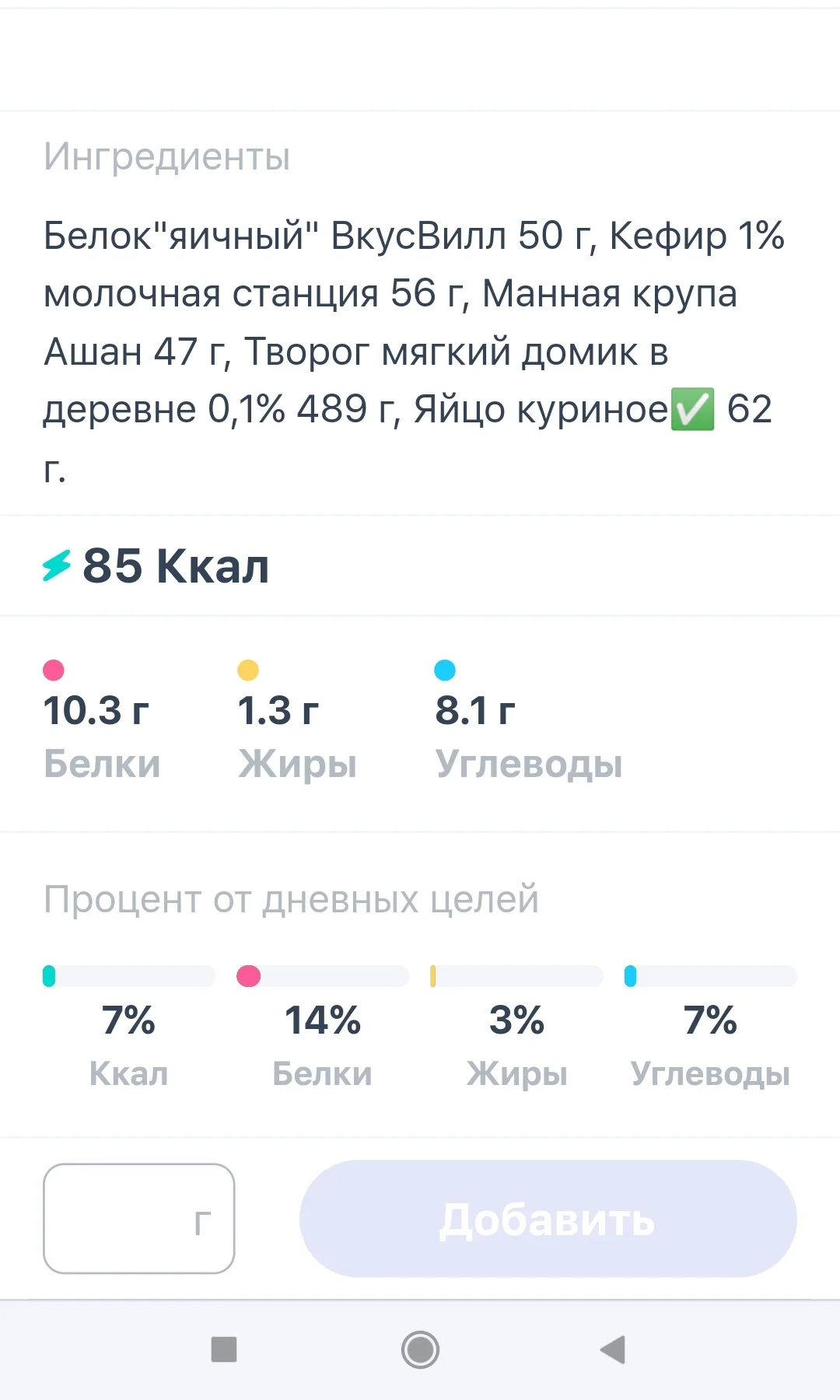Screen dimensions: 840x1400
Task: Open the recent apps view
Action: tap(224, 1349)
